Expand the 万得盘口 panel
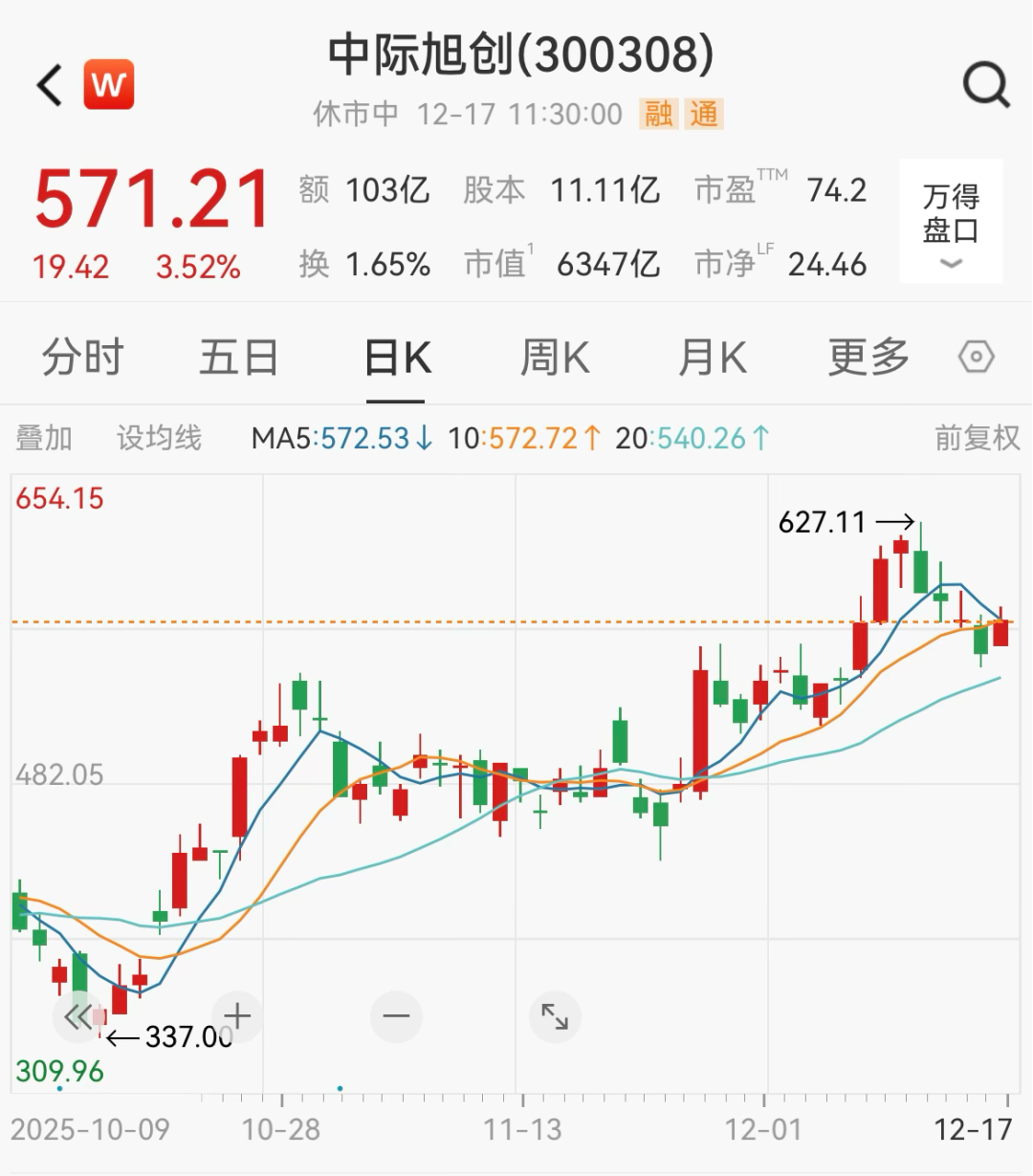Image resolution: width=1033 pixels, height=1176 pixels. [951, 222]
